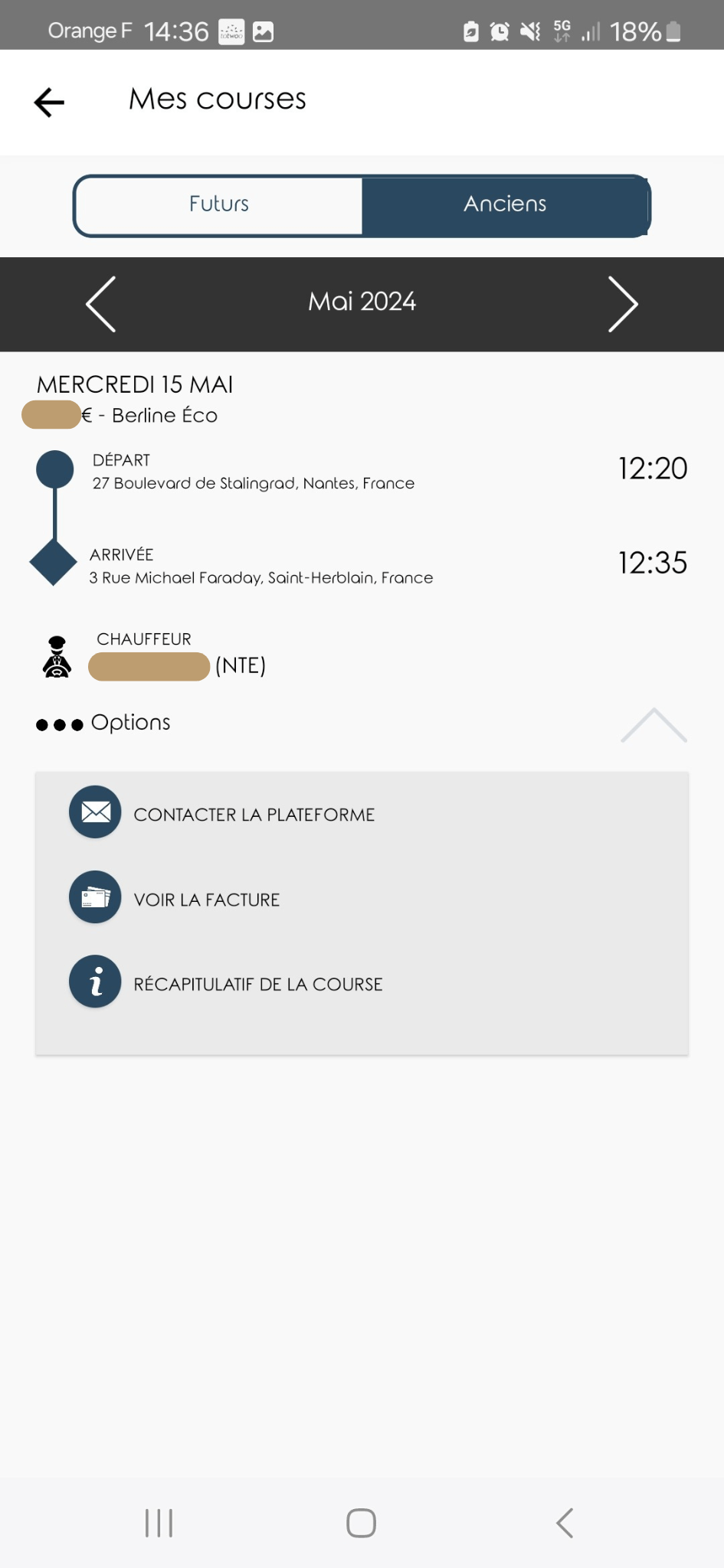Go back from Mes courses
Screen dimensions: 724x1568
(x=49, y=102)
